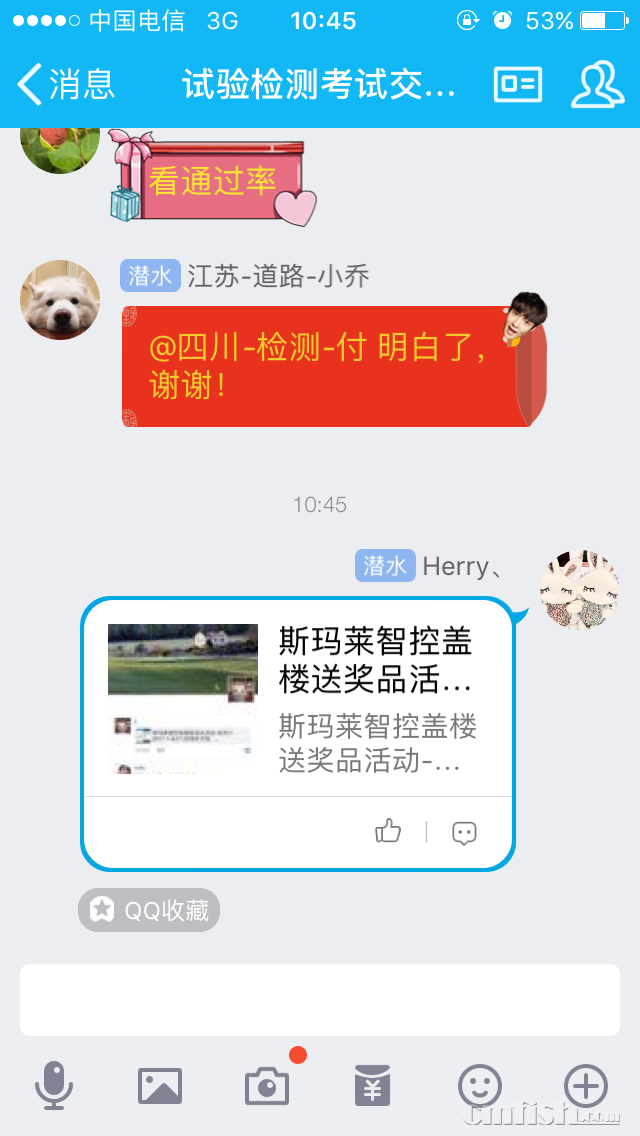Open the 看通过率 message bubble
640x1136 pixels.
[x=215, y=180]
